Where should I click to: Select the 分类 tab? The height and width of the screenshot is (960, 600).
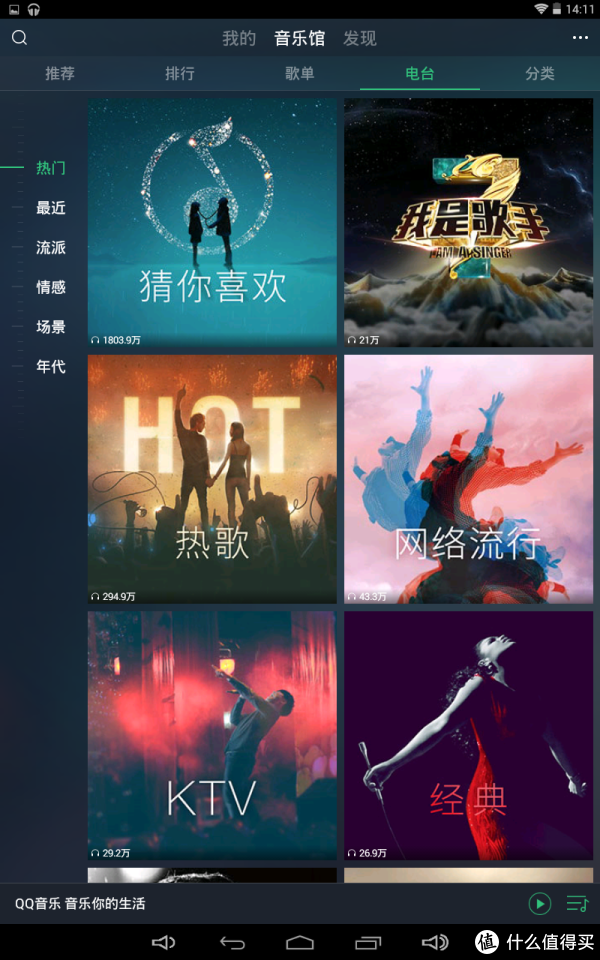coord(540,74)
